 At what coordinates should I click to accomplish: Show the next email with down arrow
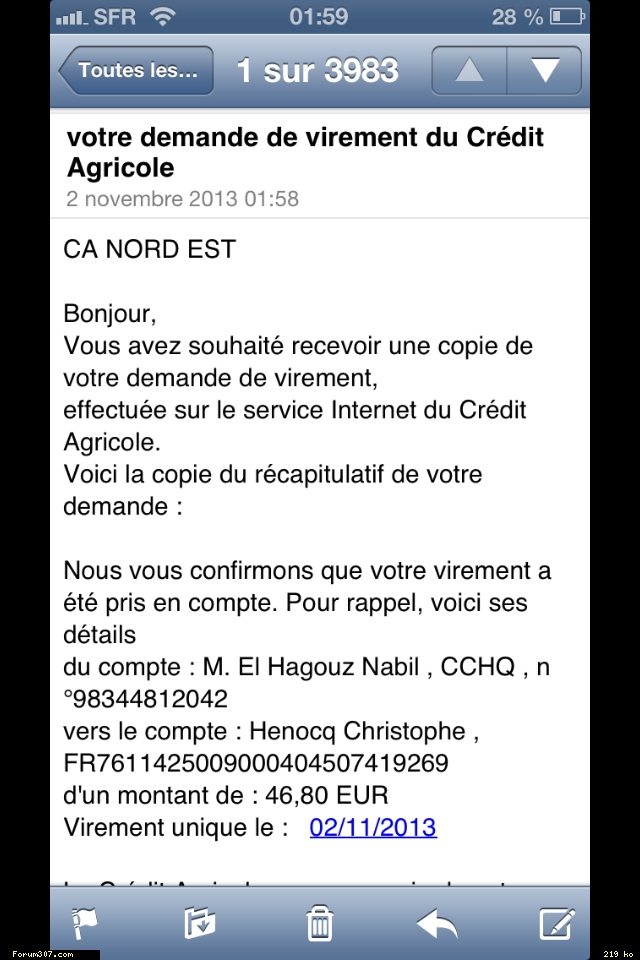tap(544, 71)
